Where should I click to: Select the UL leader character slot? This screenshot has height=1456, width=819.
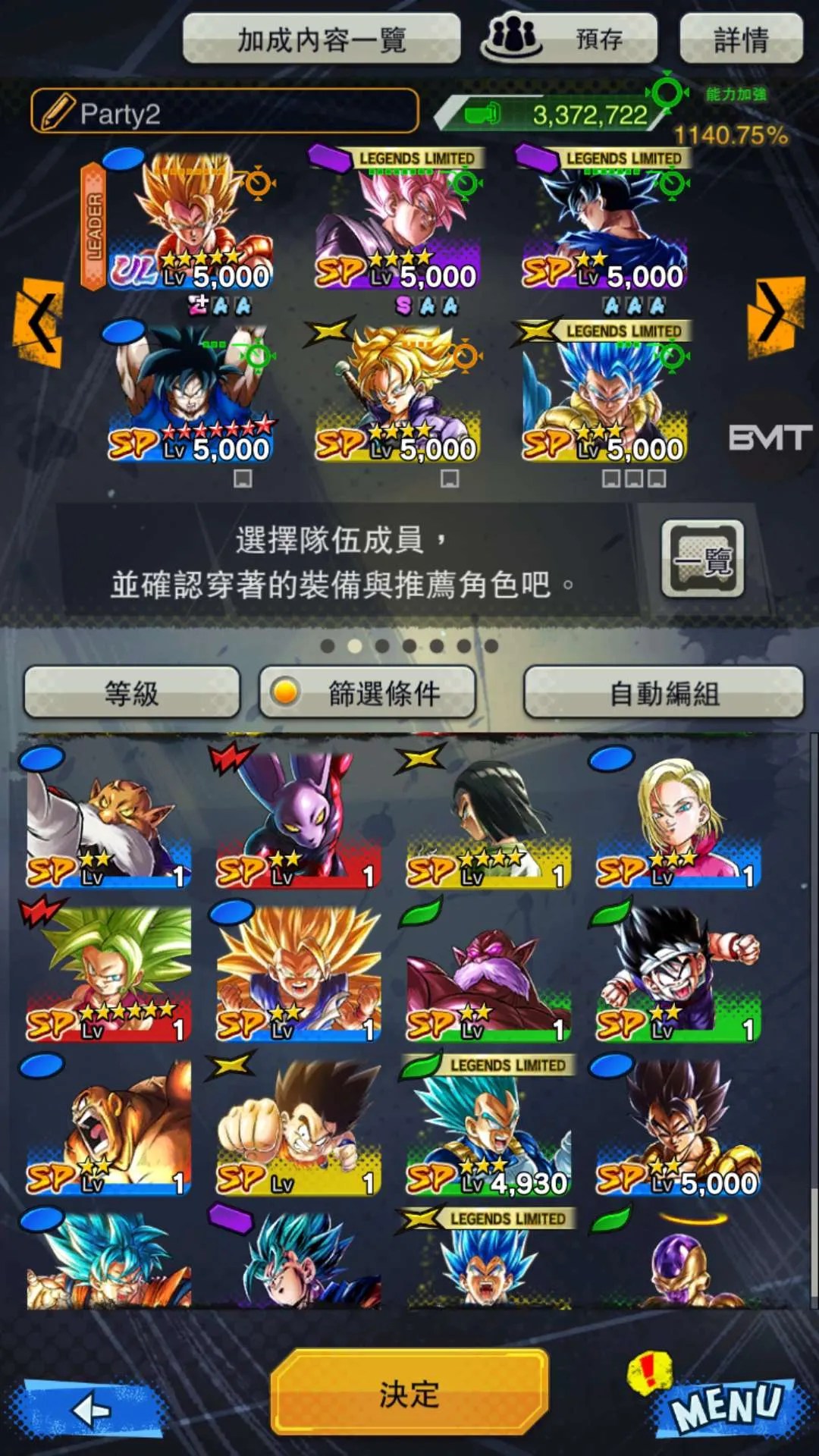click(x=190, y=224)
